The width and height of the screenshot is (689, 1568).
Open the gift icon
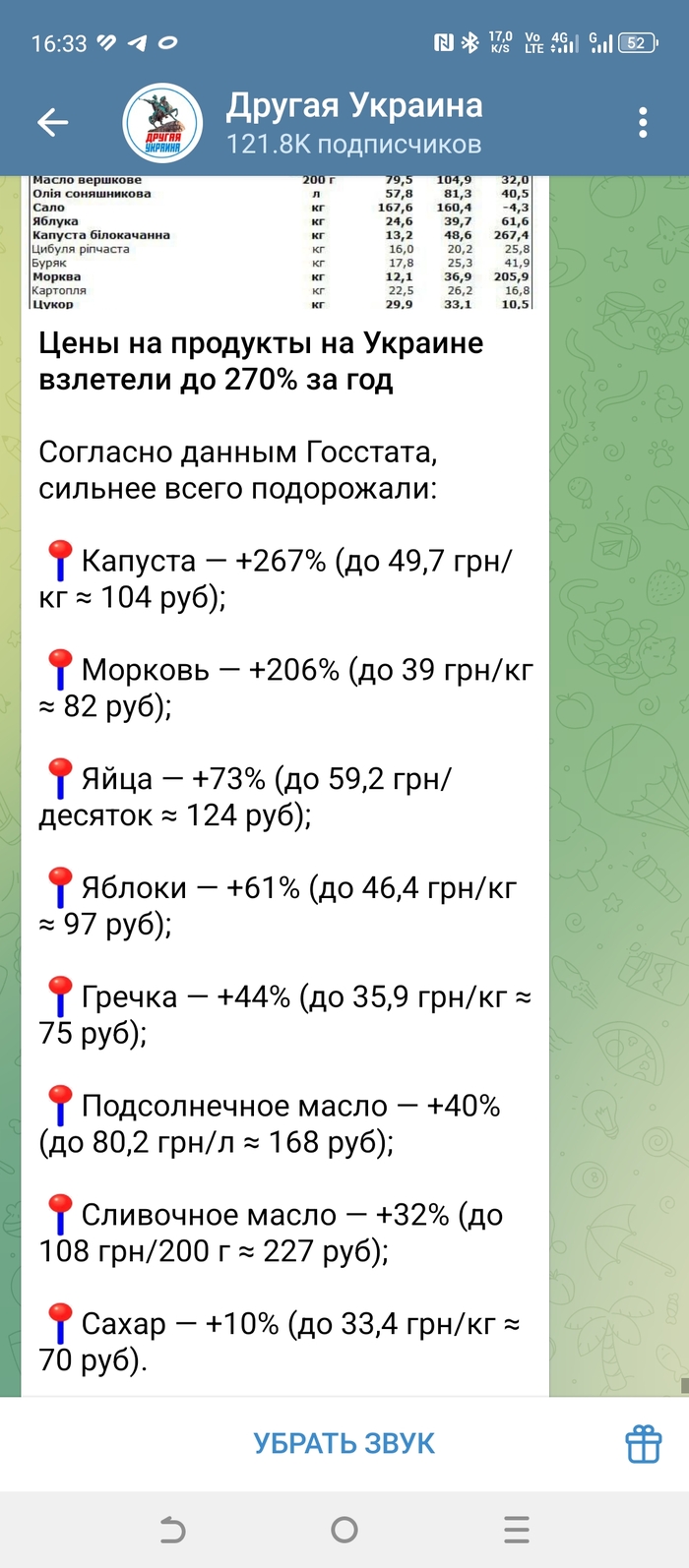644,1444
